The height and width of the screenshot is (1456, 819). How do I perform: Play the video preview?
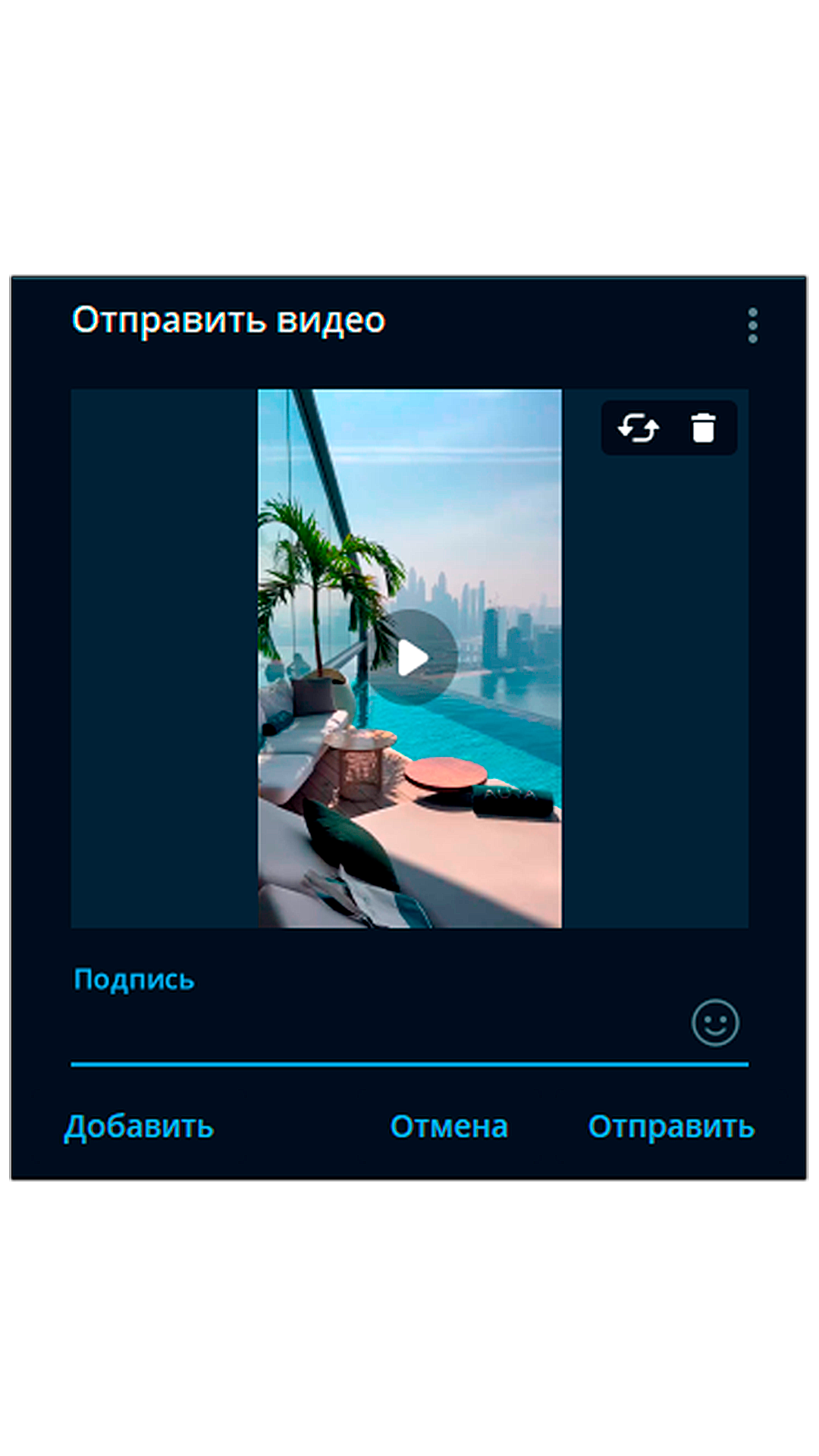point(413,657)
